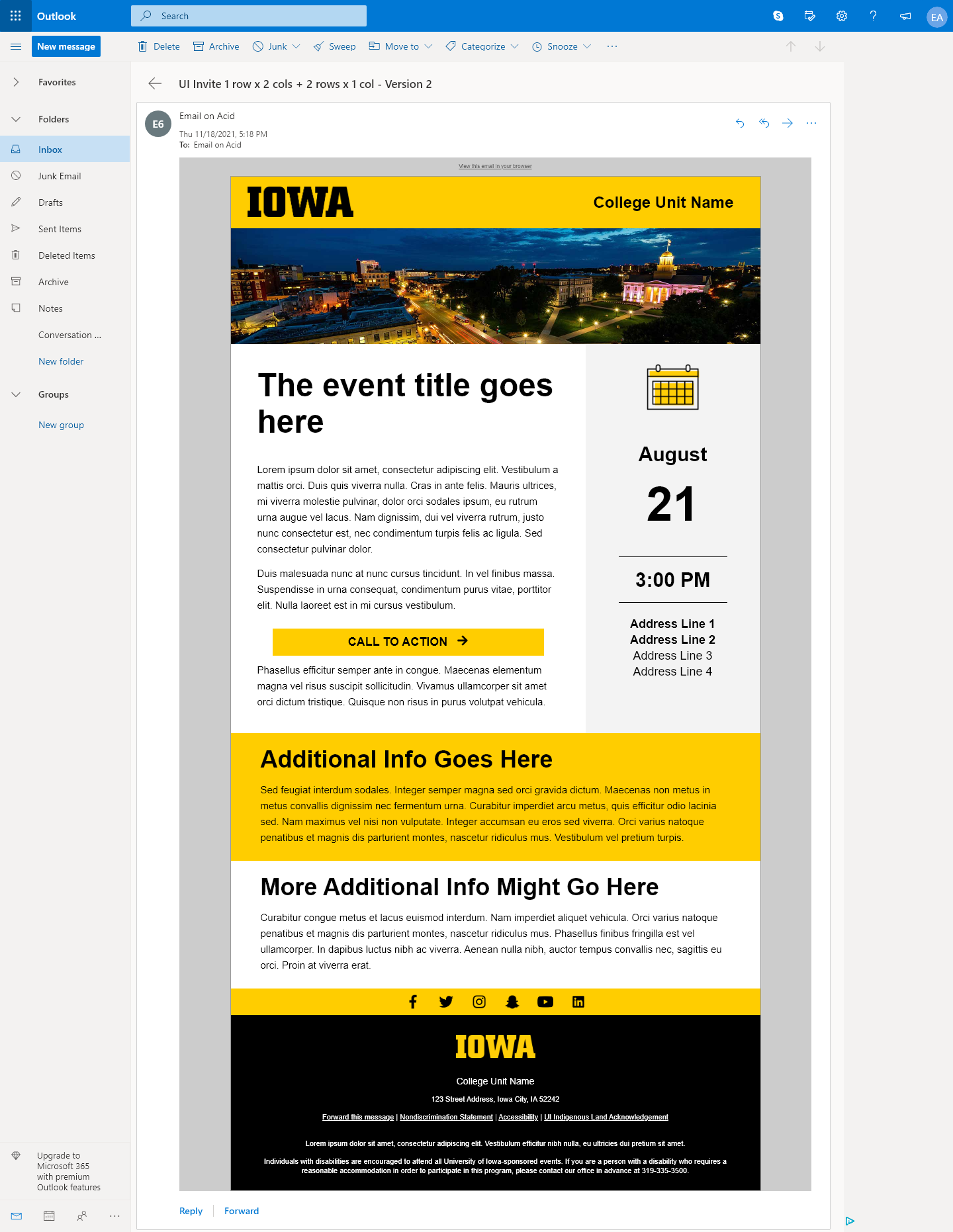
Task: Open the app launcher grid
Action: [16, 16]
